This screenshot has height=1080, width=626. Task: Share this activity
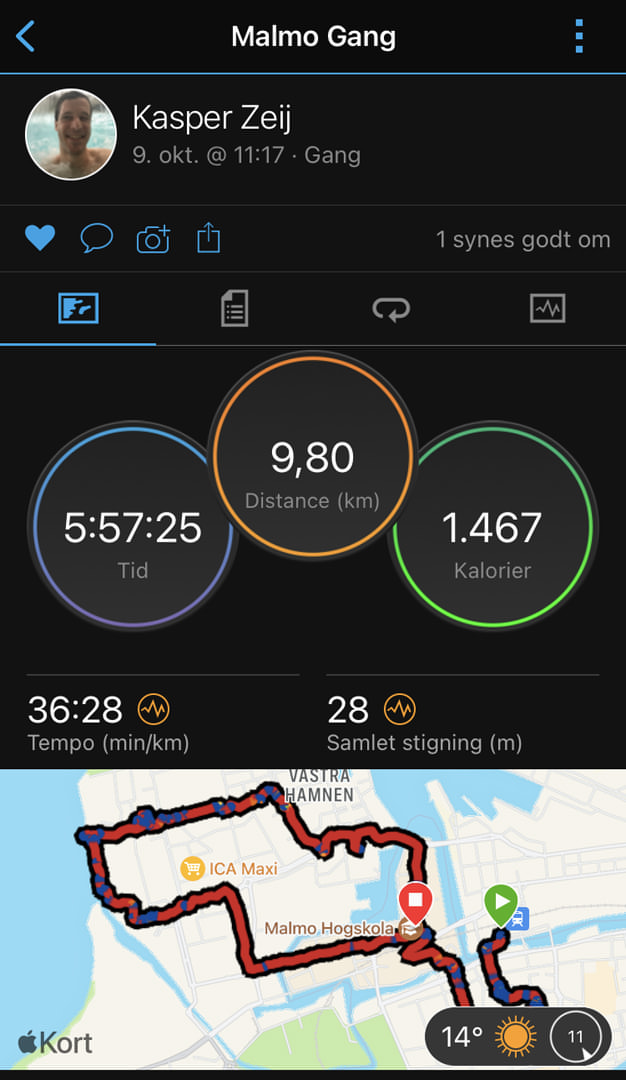point(209,238)
